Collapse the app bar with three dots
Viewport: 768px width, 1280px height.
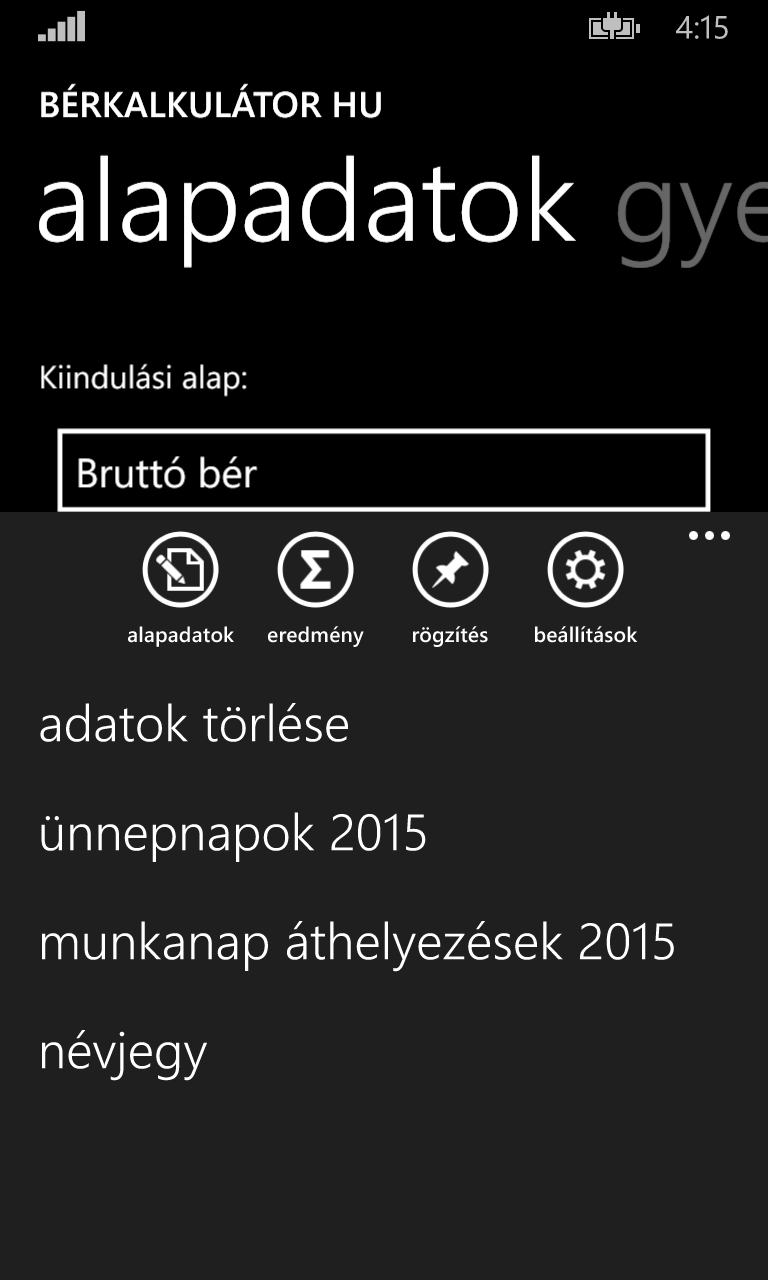pos(709,536)
